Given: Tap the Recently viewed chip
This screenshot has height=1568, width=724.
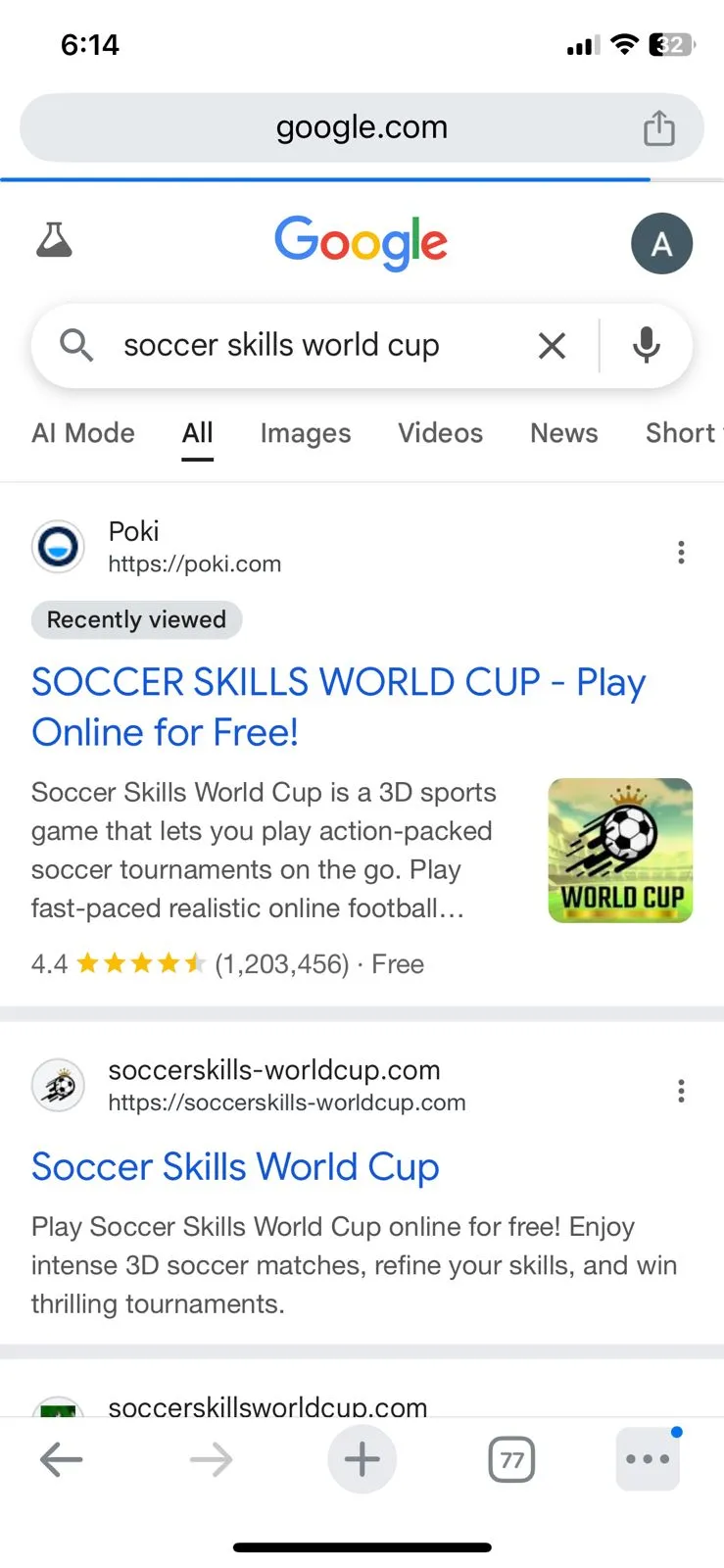Looking at the screenshot, I should tap(136, 619).
